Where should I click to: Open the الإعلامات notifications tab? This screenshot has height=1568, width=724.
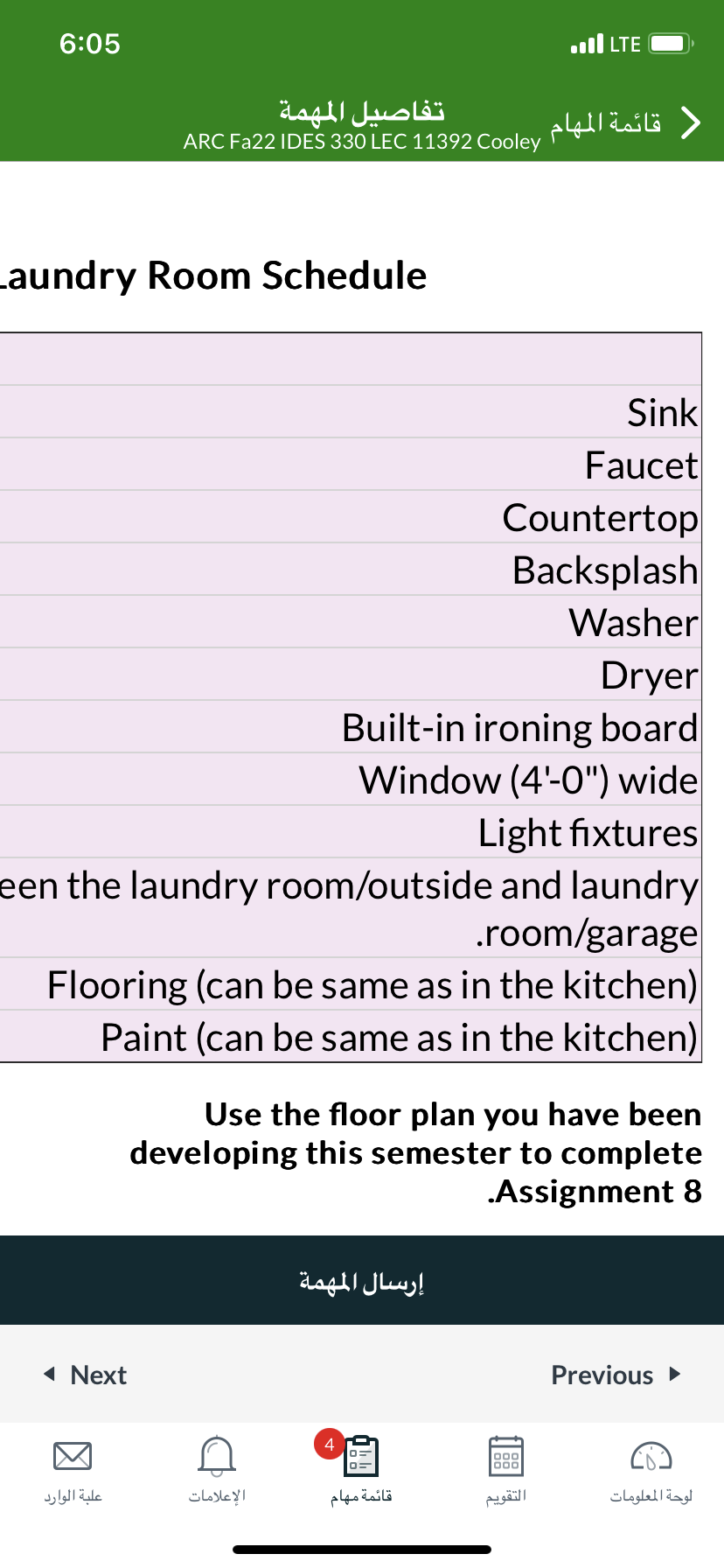tap(217, 1471)
